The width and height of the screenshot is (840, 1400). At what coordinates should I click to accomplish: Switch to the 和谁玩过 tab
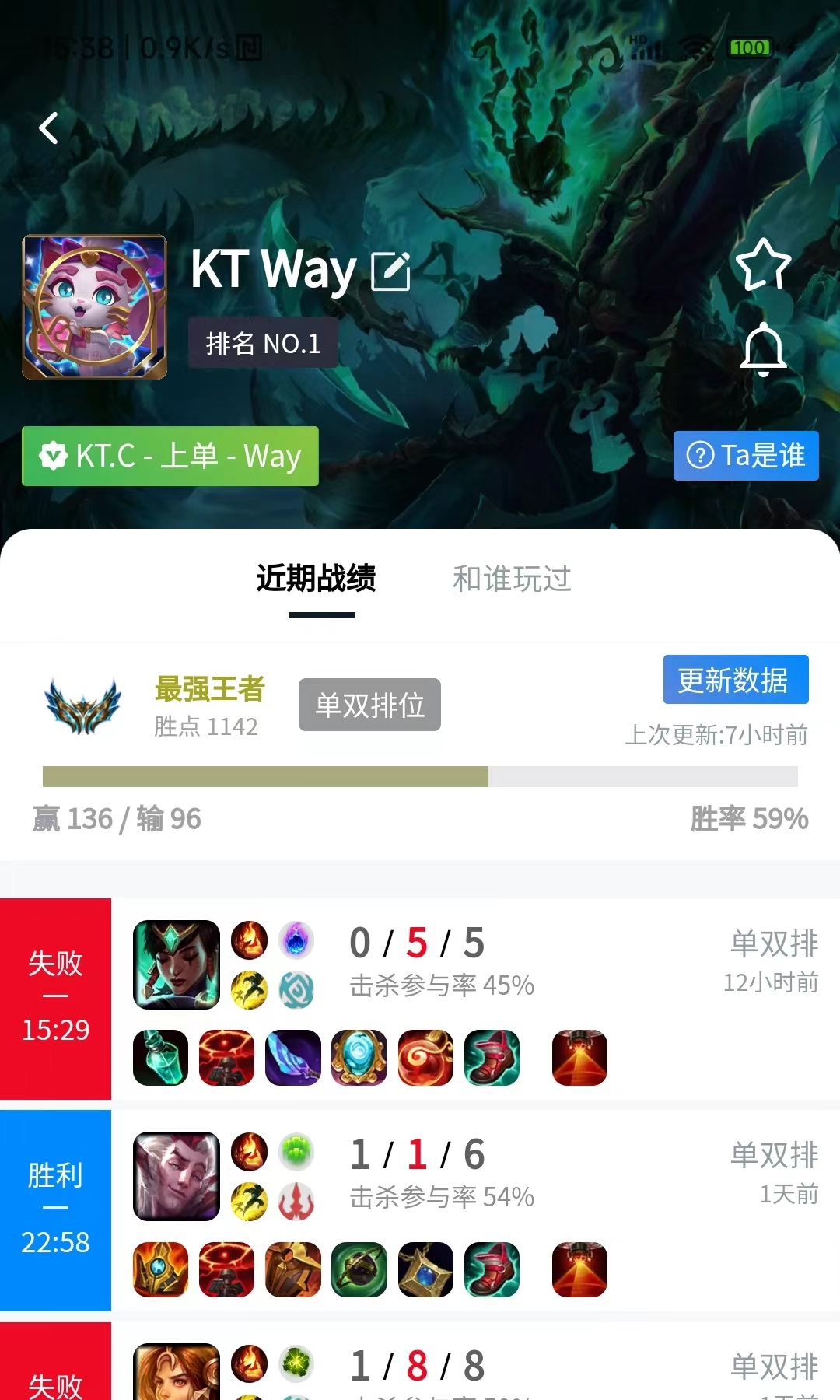click(511, 579)
